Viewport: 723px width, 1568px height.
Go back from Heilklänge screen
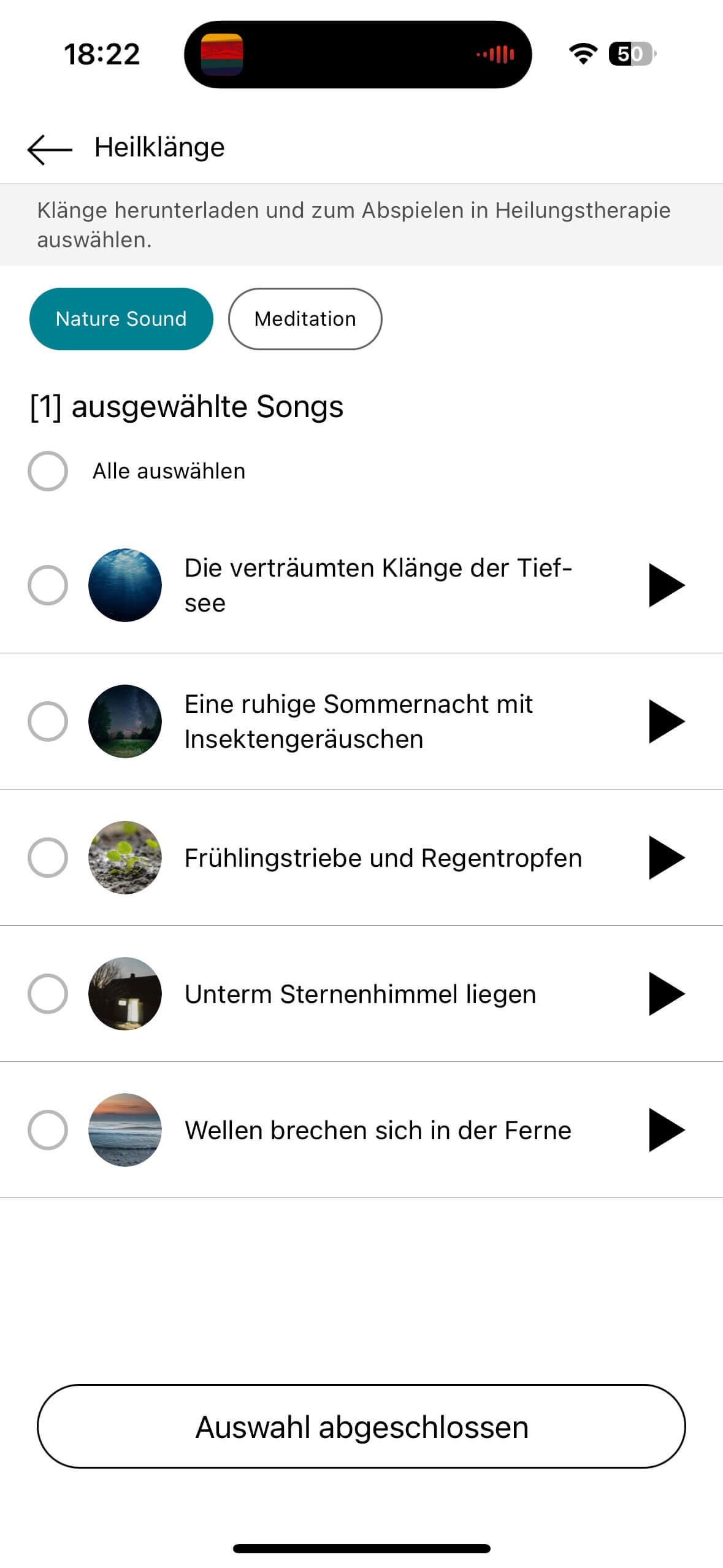(50, 149)
